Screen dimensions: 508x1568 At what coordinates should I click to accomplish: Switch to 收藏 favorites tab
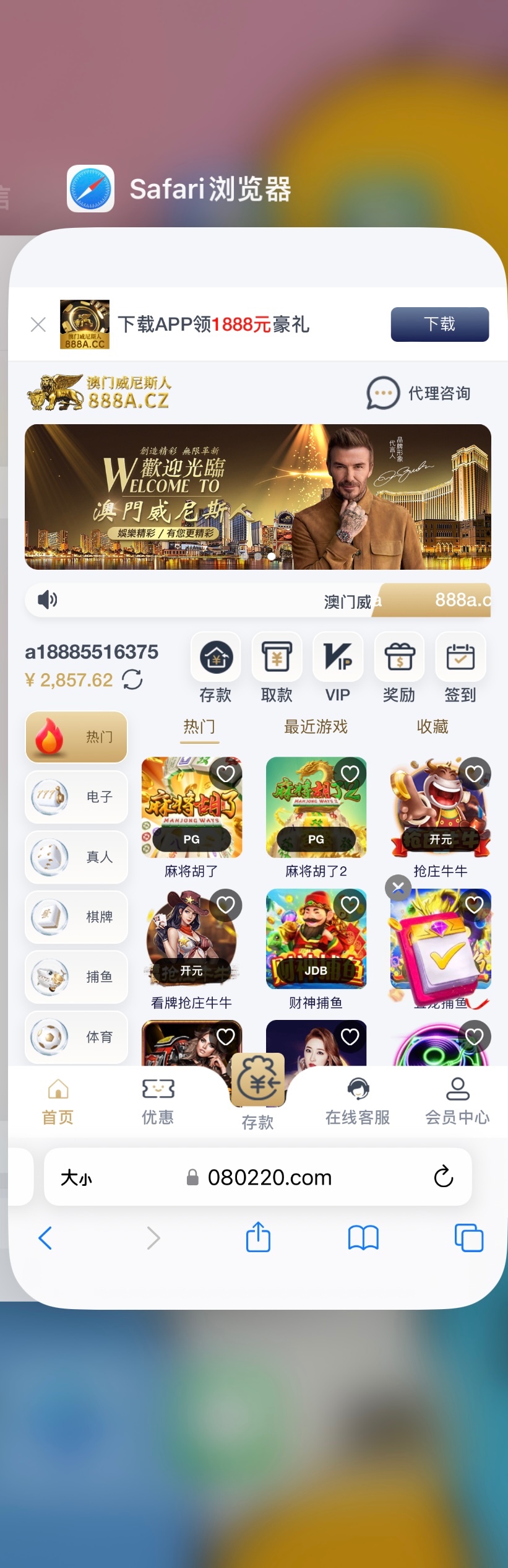tap(432, 726)
